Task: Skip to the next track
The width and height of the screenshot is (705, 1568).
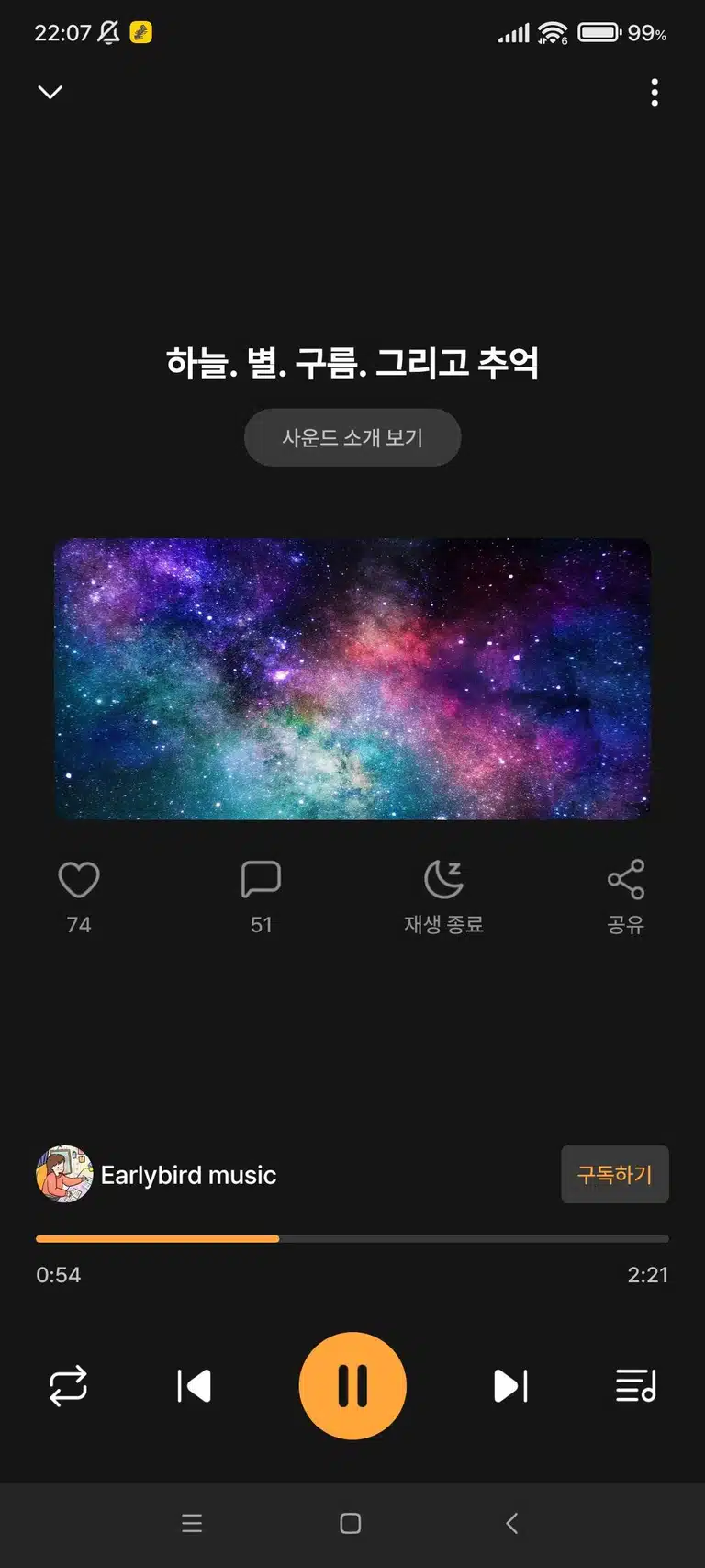Action: [511, 1385]
